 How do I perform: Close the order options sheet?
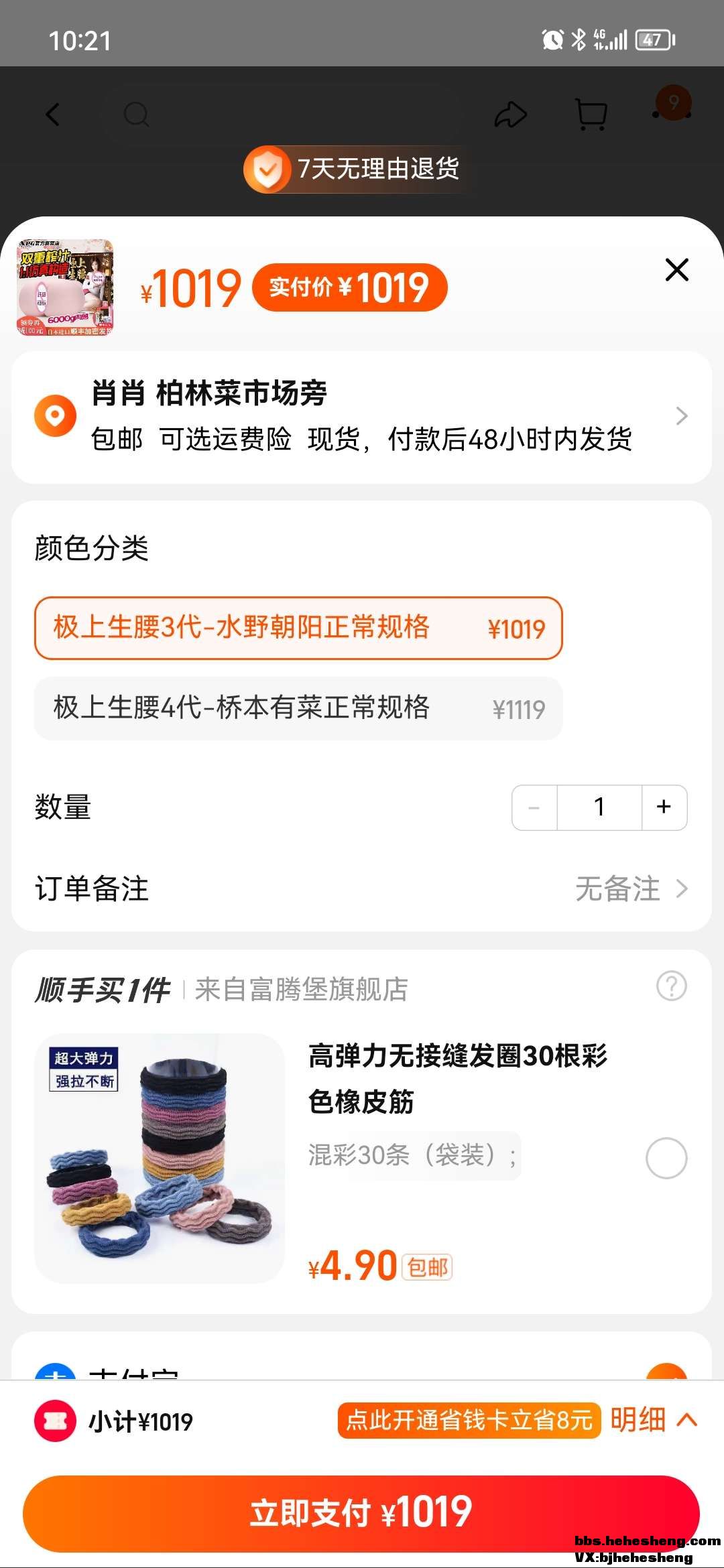tap(676, 270)
